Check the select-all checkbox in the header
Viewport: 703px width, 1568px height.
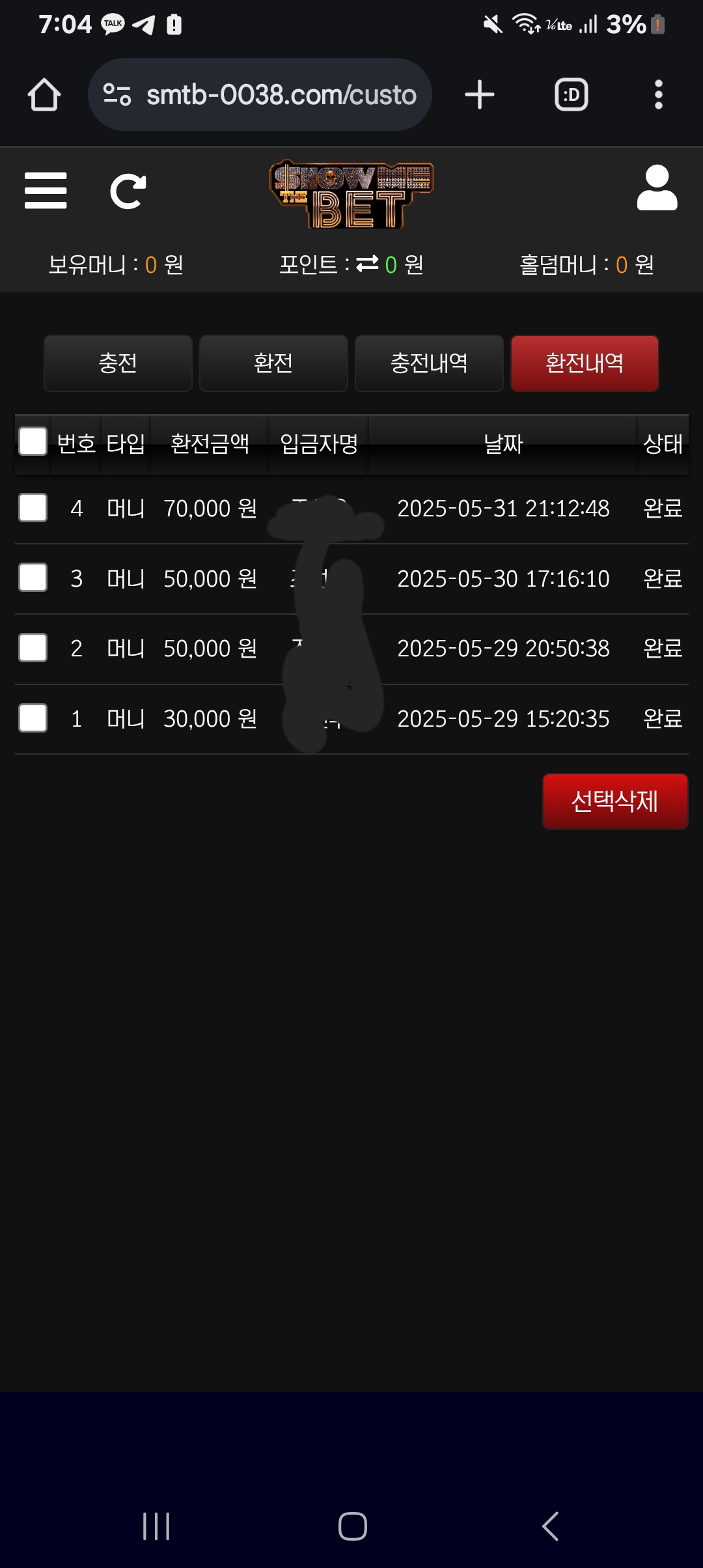[x=33, y=441]
